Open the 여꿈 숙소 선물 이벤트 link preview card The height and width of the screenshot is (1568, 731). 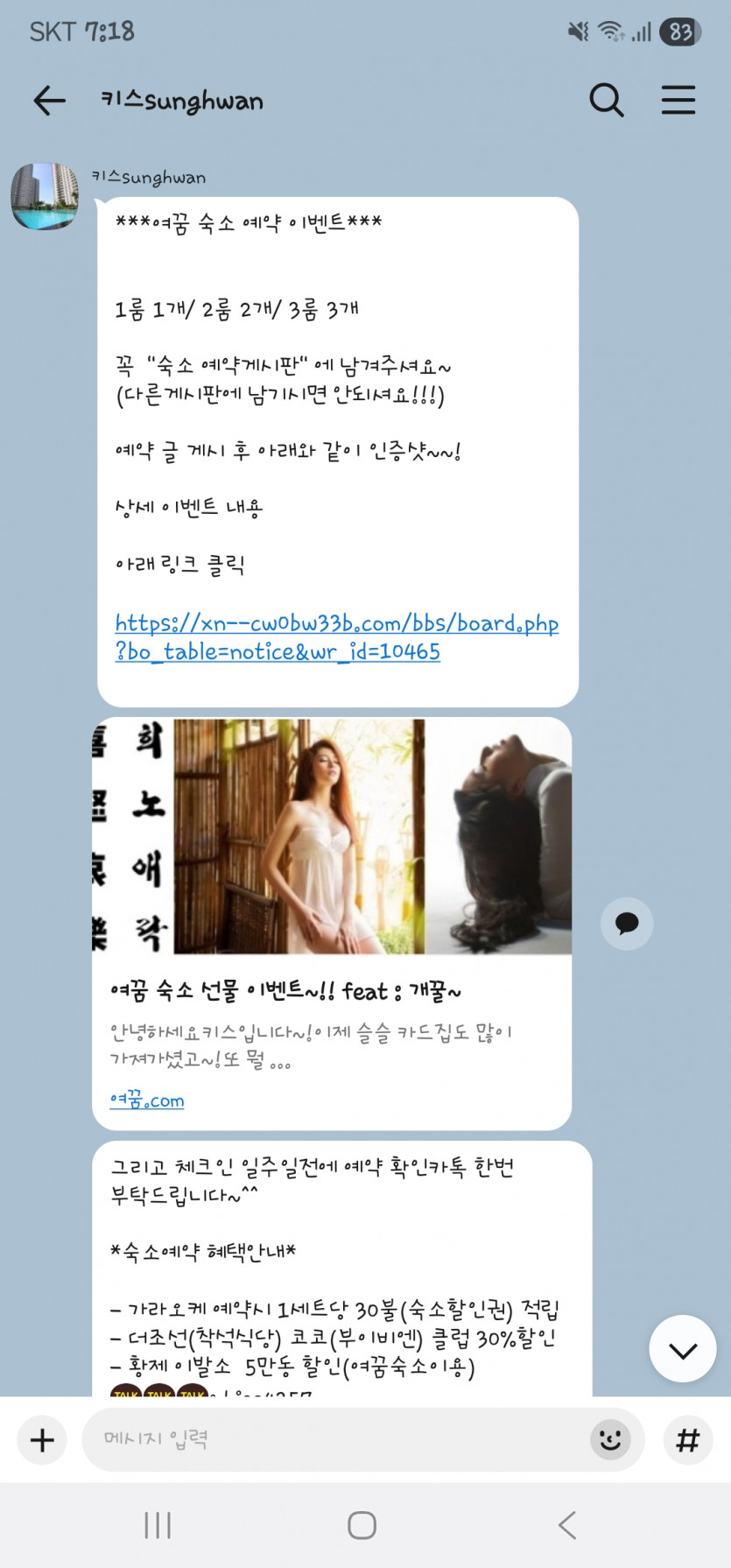click(x=331, y=990)
